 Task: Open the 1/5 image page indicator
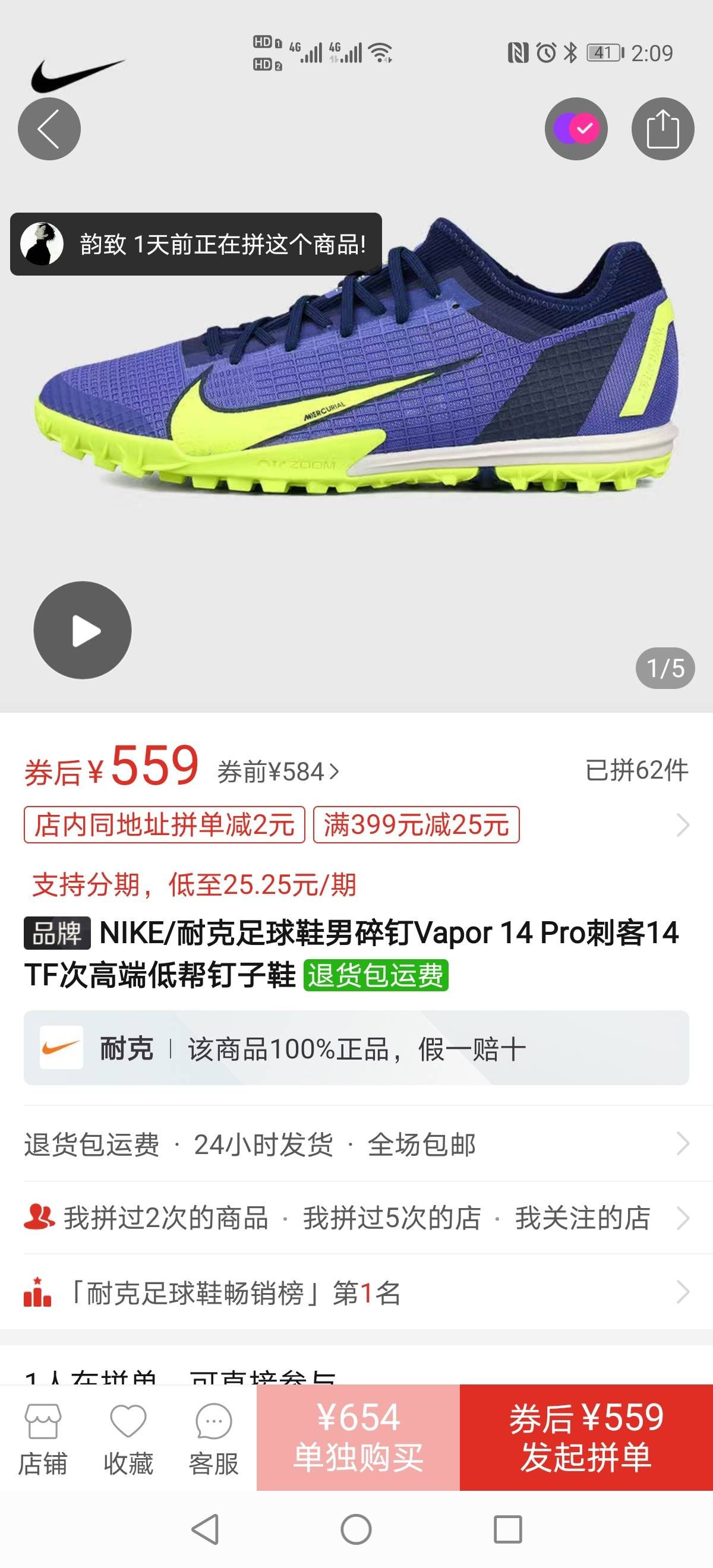[x=665, y=668]
